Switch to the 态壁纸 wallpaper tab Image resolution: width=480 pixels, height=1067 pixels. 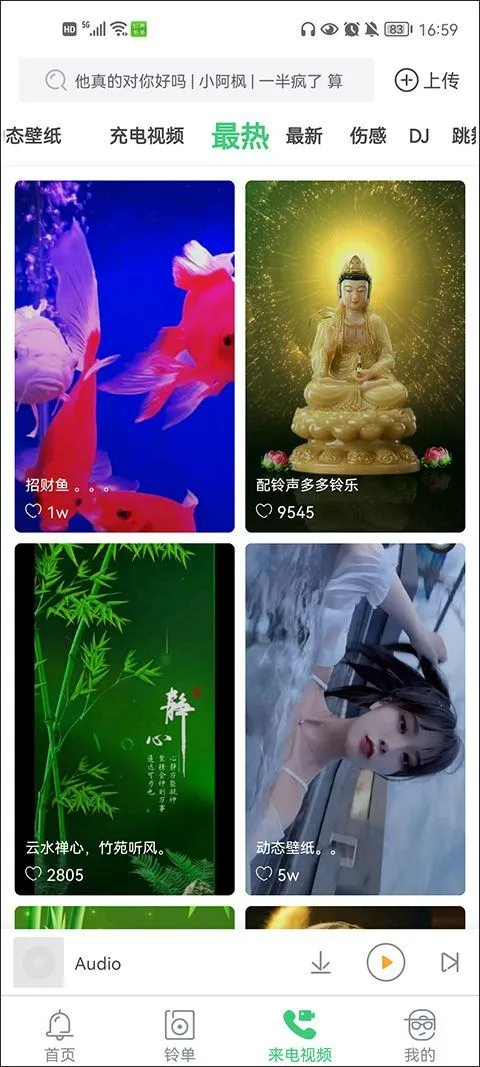pos(32,135)
